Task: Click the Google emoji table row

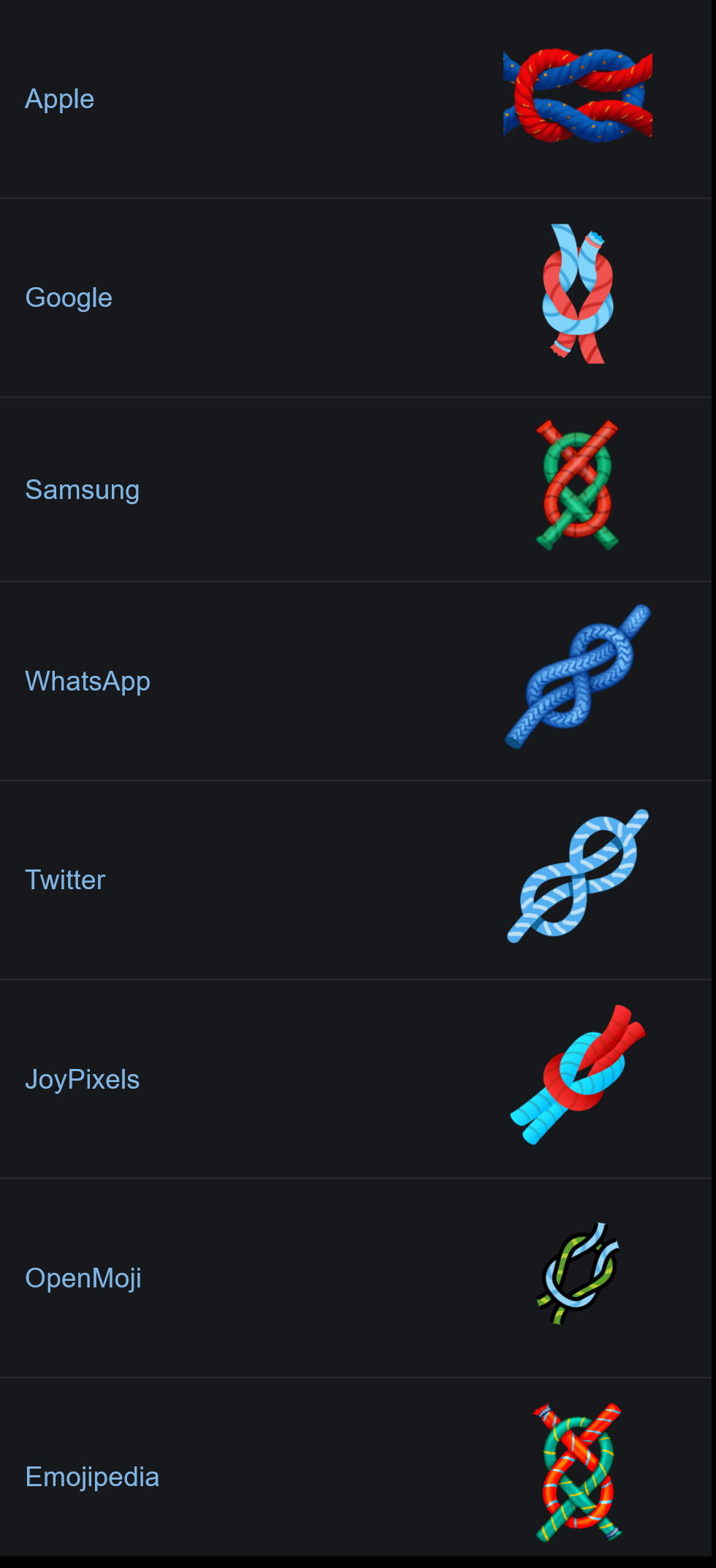Action: point(292,297)
